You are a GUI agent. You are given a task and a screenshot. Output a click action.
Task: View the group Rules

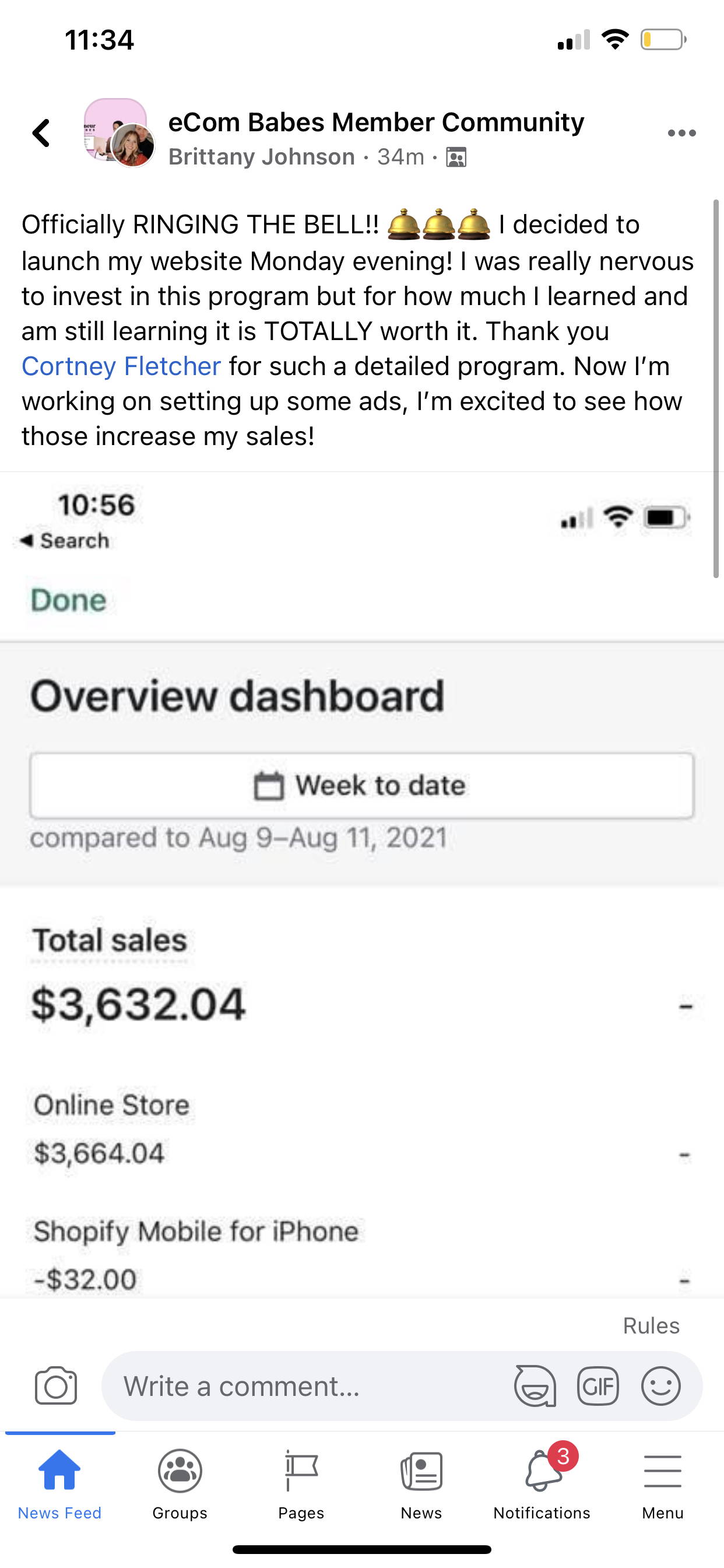tap(651, 1325)
